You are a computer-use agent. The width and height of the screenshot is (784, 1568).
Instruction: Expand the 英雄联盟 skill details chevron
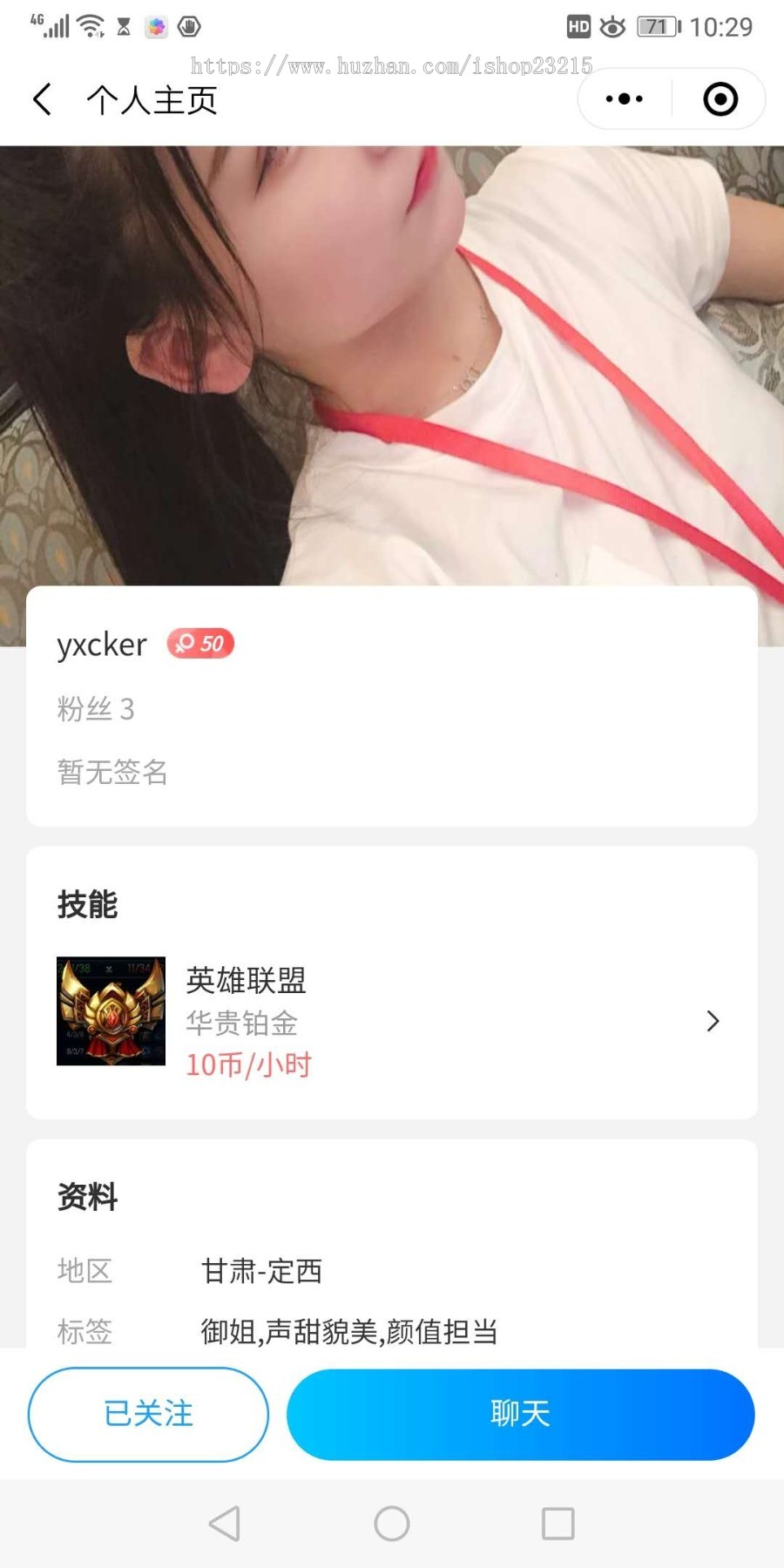(x=713, y=1020)
